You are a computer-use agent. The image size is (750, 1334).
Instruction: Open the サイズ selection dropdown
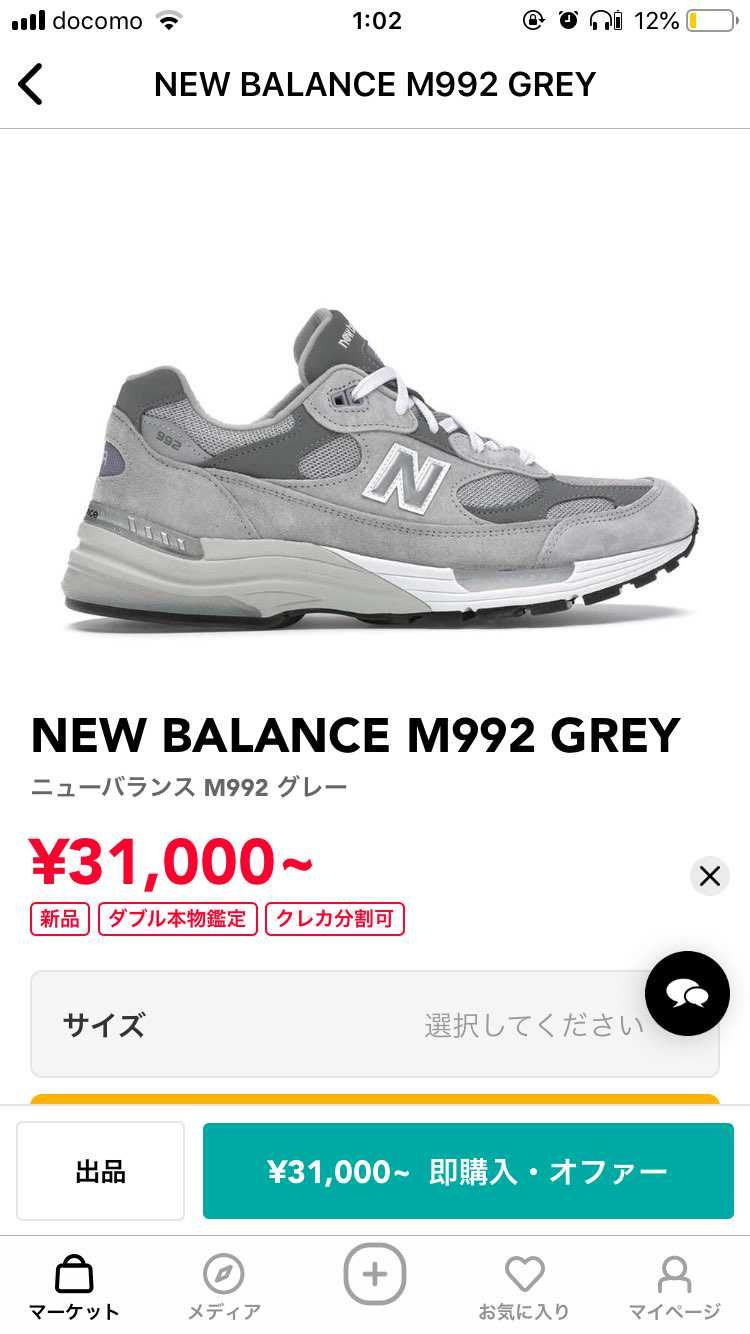pos(374,1023)
